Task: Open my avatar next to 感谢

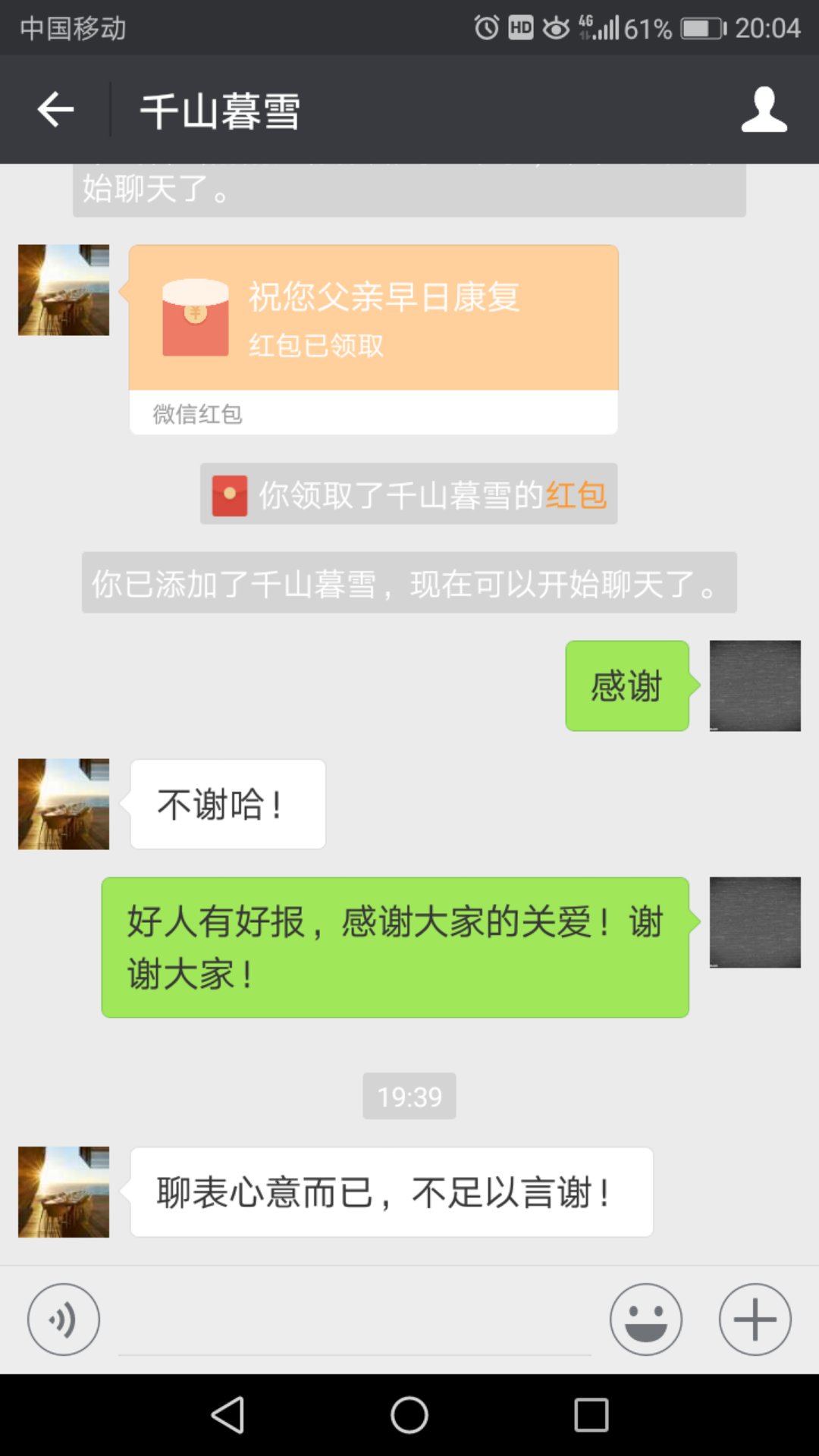Action: pyautogui.click(x=755, y=686)
